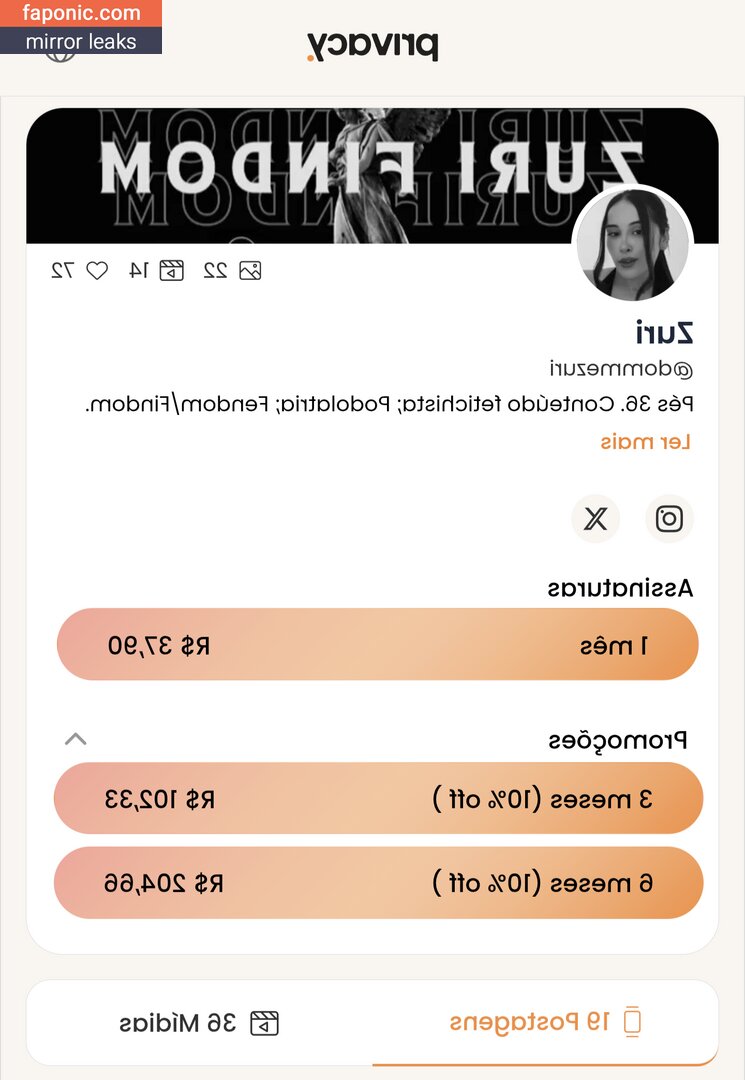The image size is (745, 1080).
Task: View Zuri's profile picture
Action: tap(632, 244)
